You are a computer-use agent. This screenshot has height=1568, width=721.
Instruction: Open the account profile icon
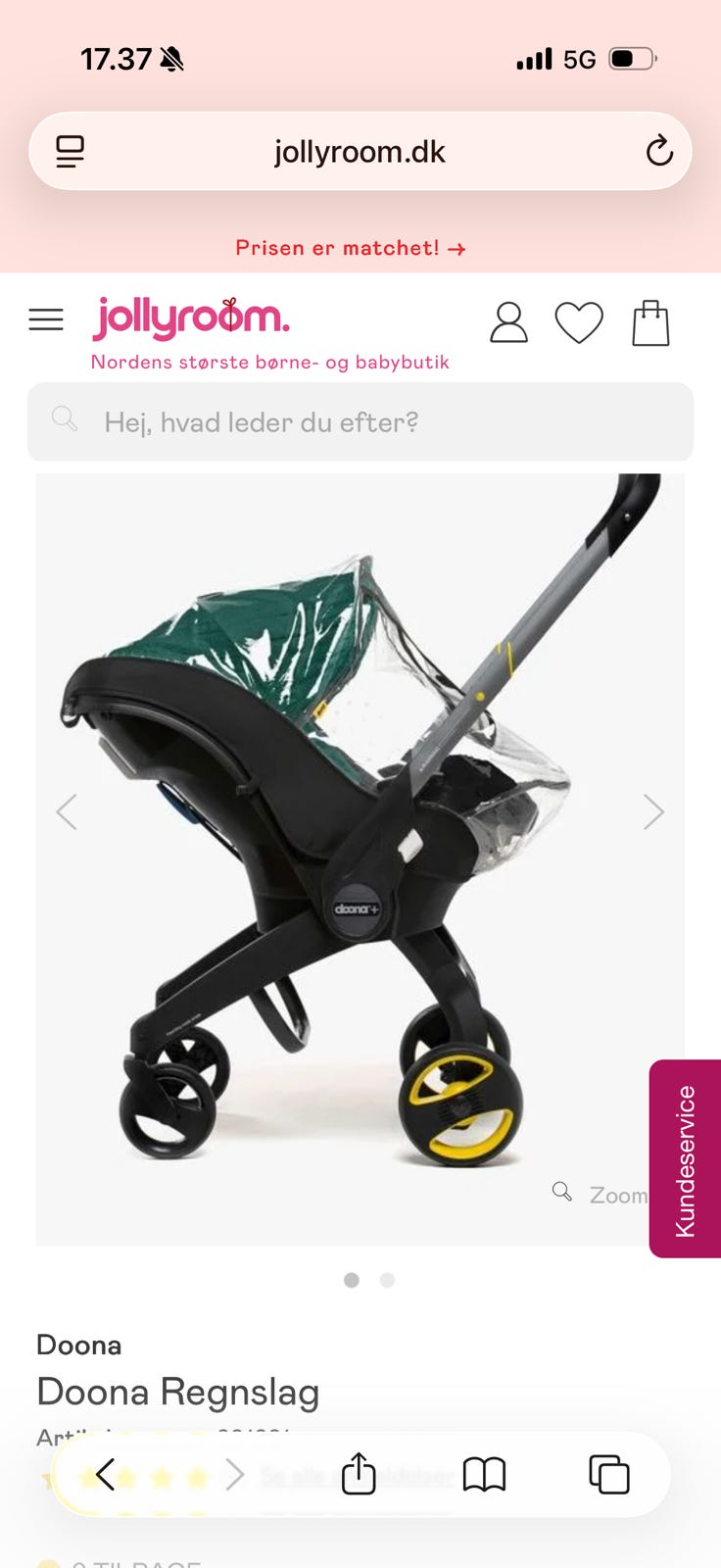(508, 322)
